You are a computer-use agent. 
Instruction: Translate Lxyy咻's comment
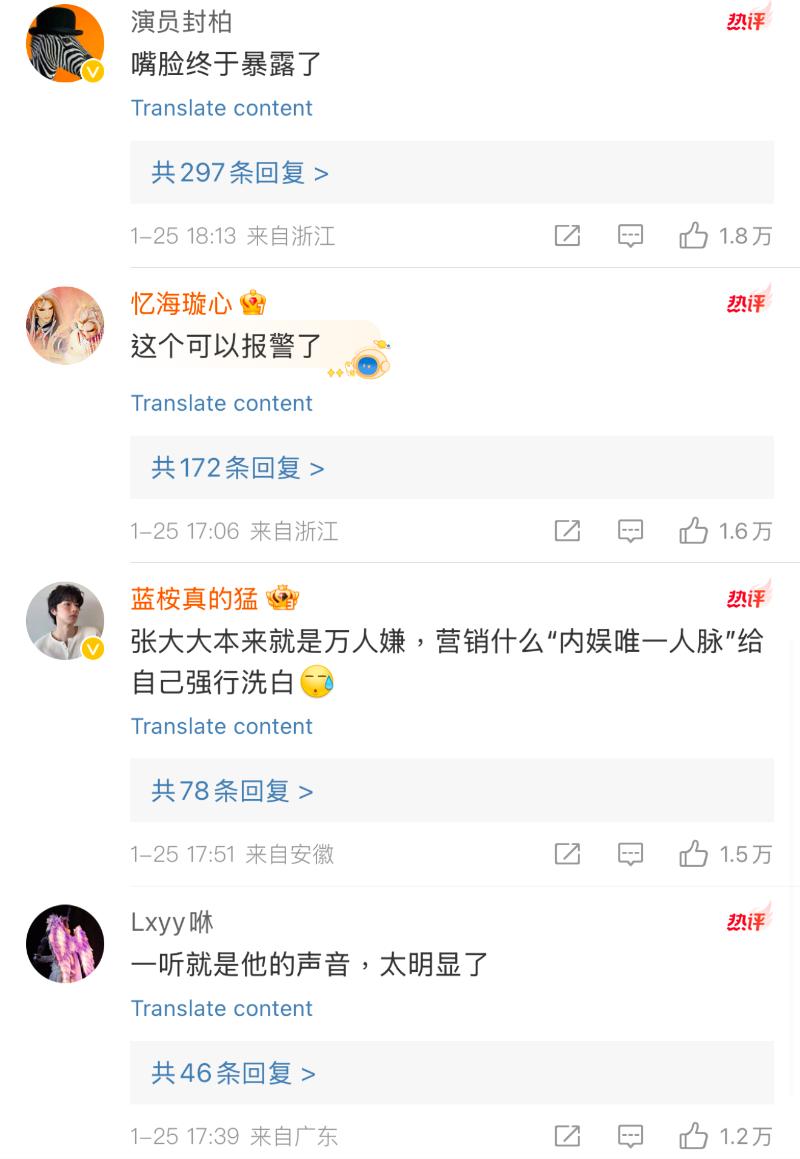click(x=221, y=1008)
